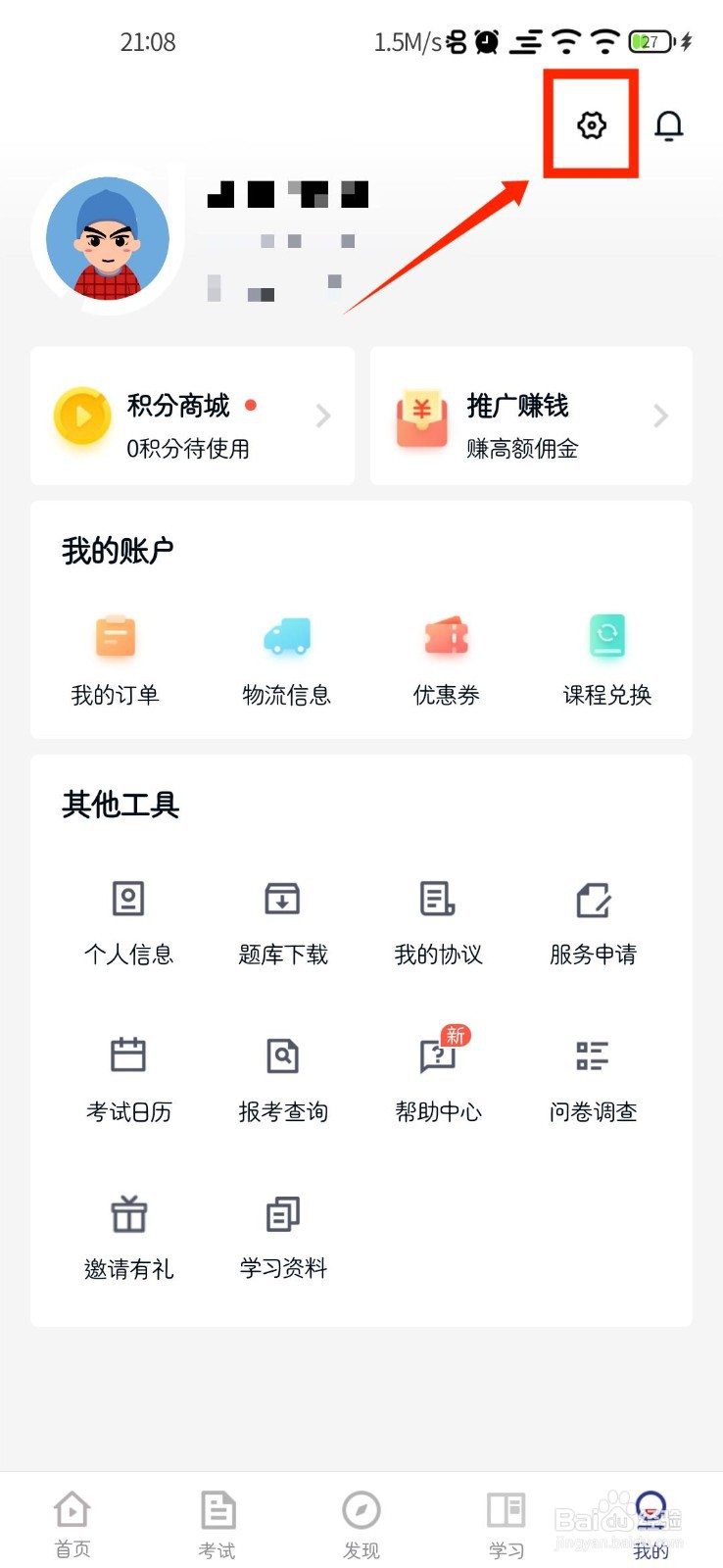The height and width of the screenshot is (1568, 723).
Task: Go to 课程兑换 course redemption
Action: point(606,657)
